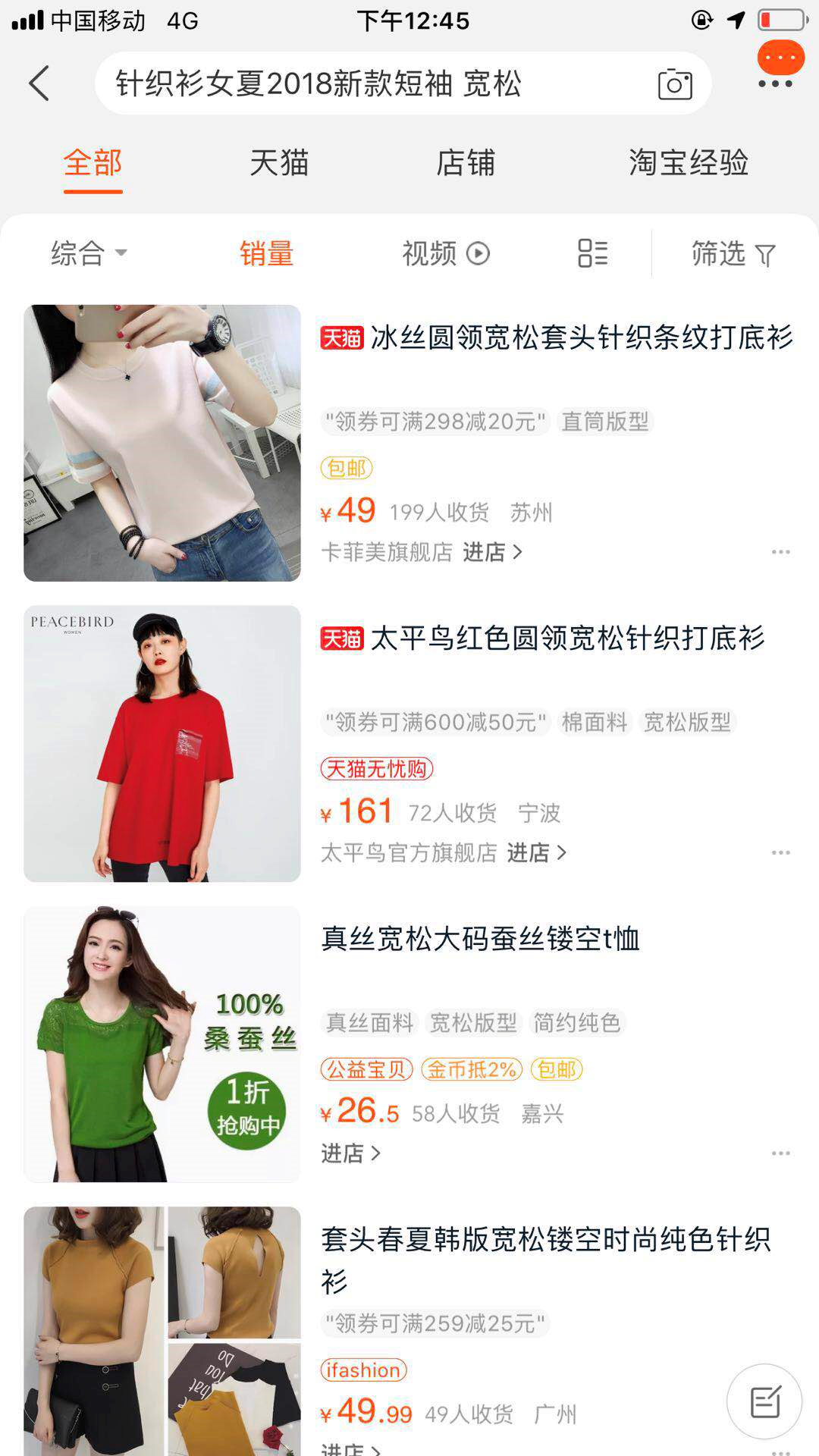Open the 太平鸟红色圆领宽松针织打底衫 product

566,639
